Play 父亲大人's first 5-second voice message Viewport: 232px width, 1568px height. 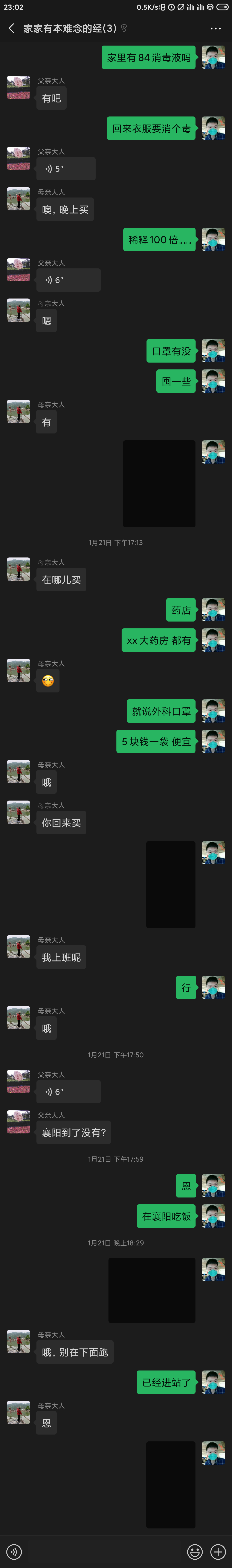point(66,169)
